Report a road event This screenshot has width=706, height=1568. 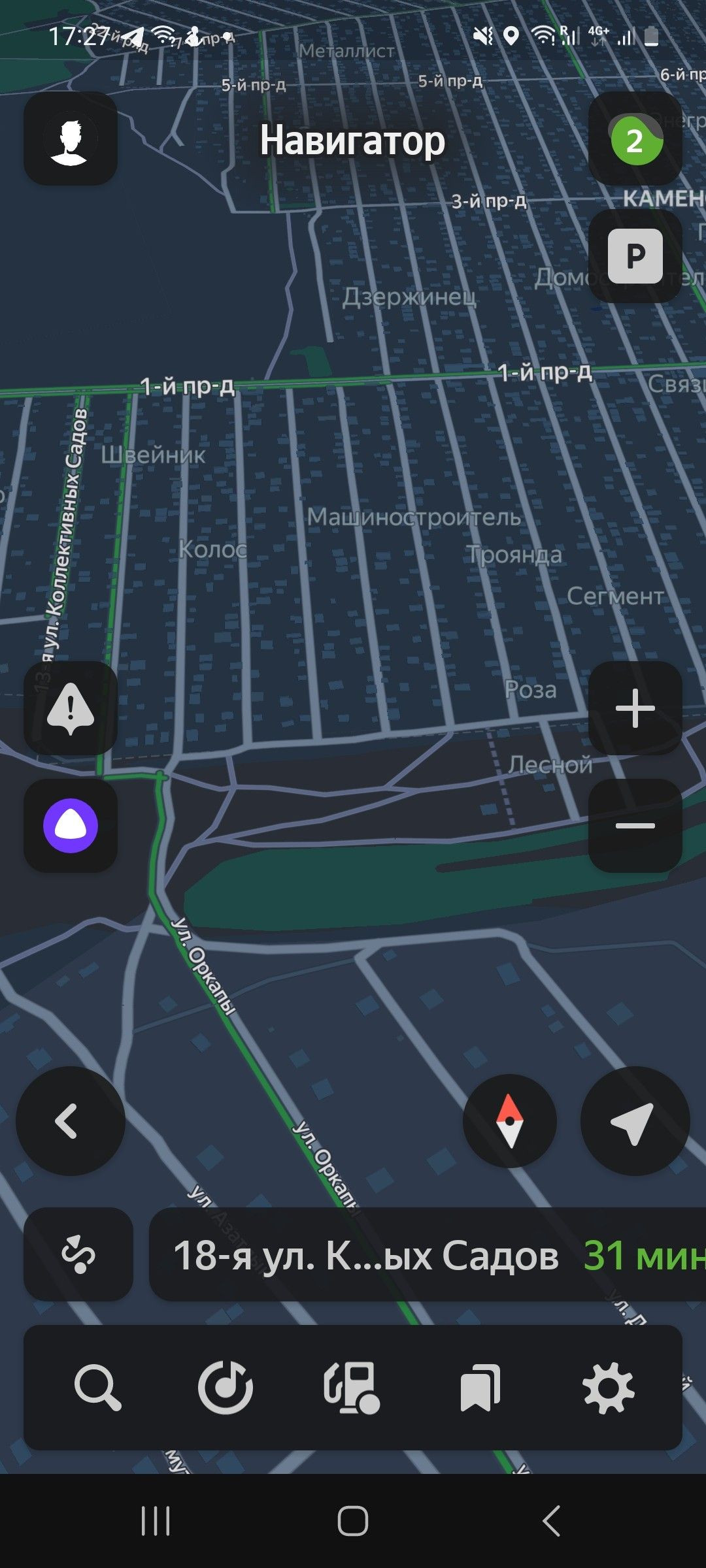[71, 708]
